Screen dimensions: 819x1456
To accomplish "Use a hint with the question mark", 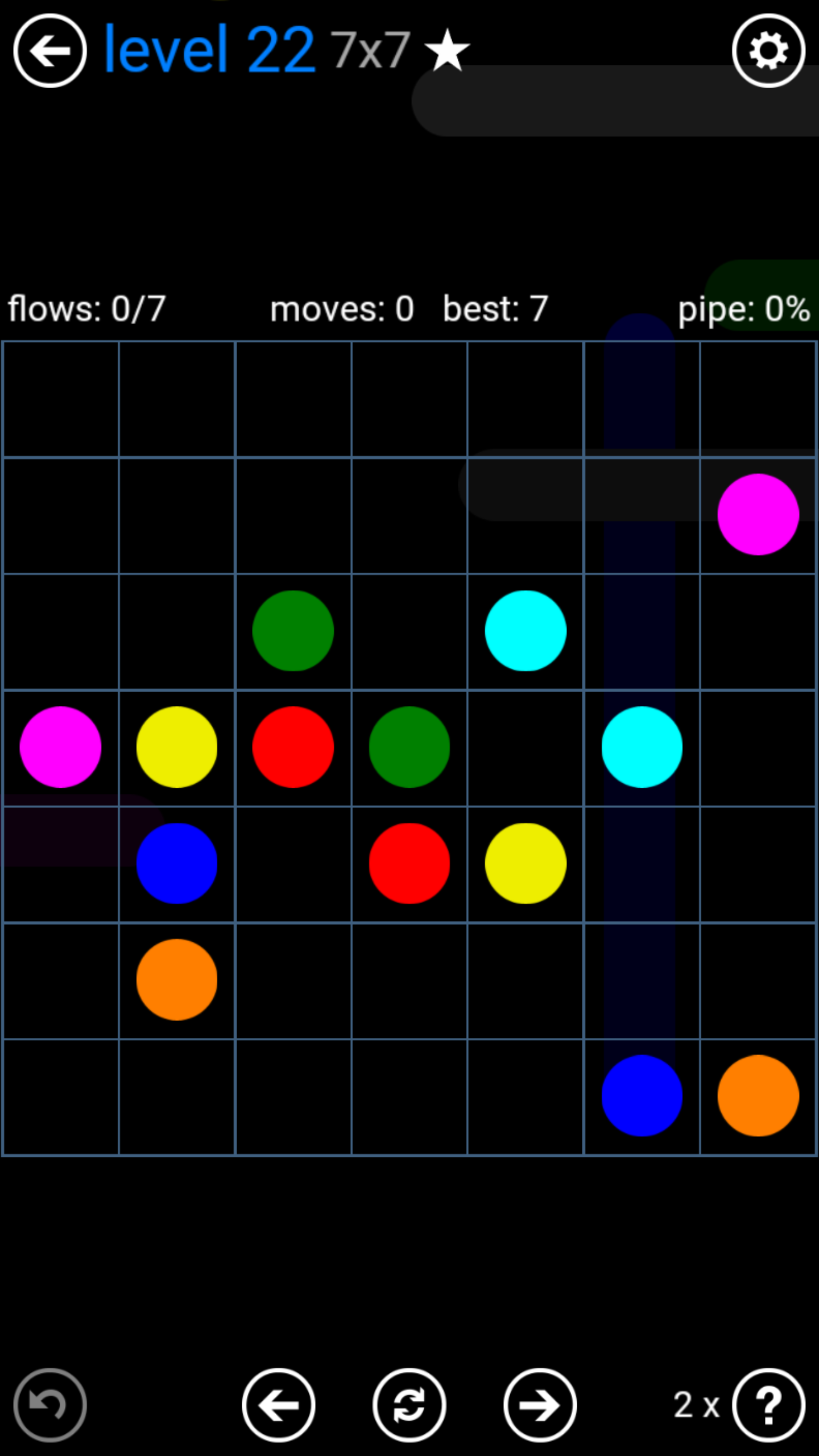I will pyautogui.click(x=768, y=1405).
